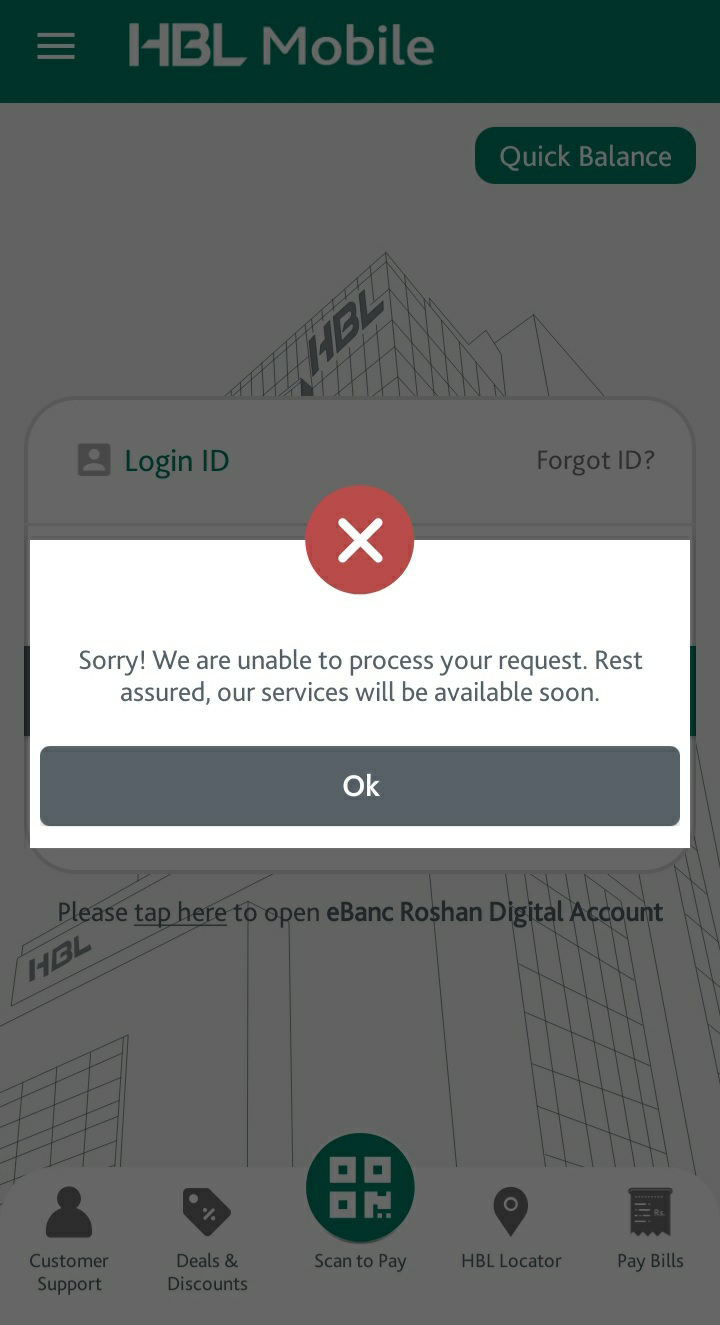Check the Quick Balance
This screenshot has width=720, height=1325.
point(585,156)
